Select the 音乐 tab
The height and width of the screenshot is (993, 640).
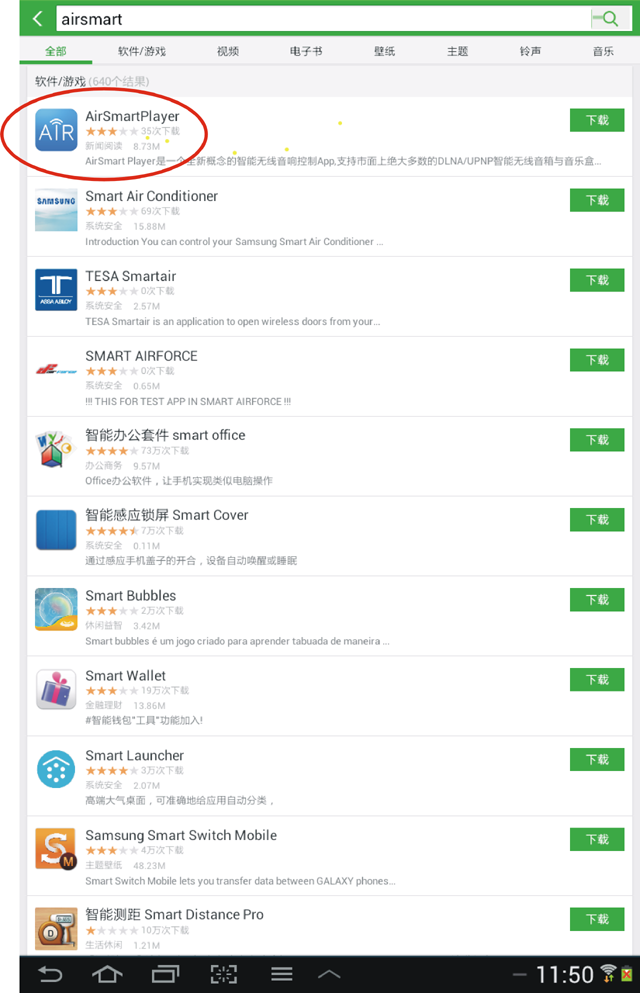[603, 51]
